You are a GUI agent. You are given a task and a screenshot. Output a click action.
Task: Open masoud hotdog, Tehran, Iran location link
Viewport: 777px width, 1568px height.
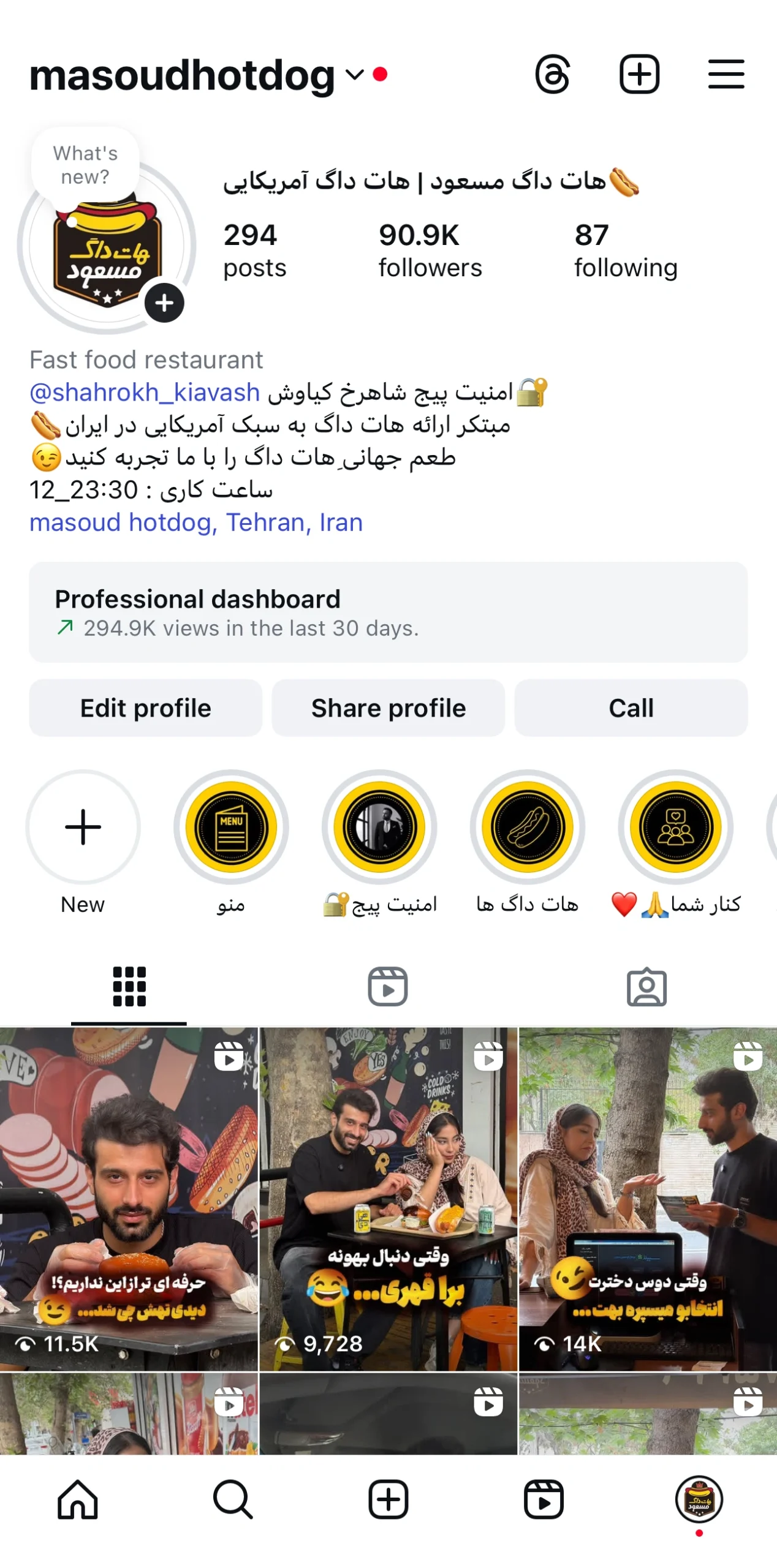pos(196,522)
